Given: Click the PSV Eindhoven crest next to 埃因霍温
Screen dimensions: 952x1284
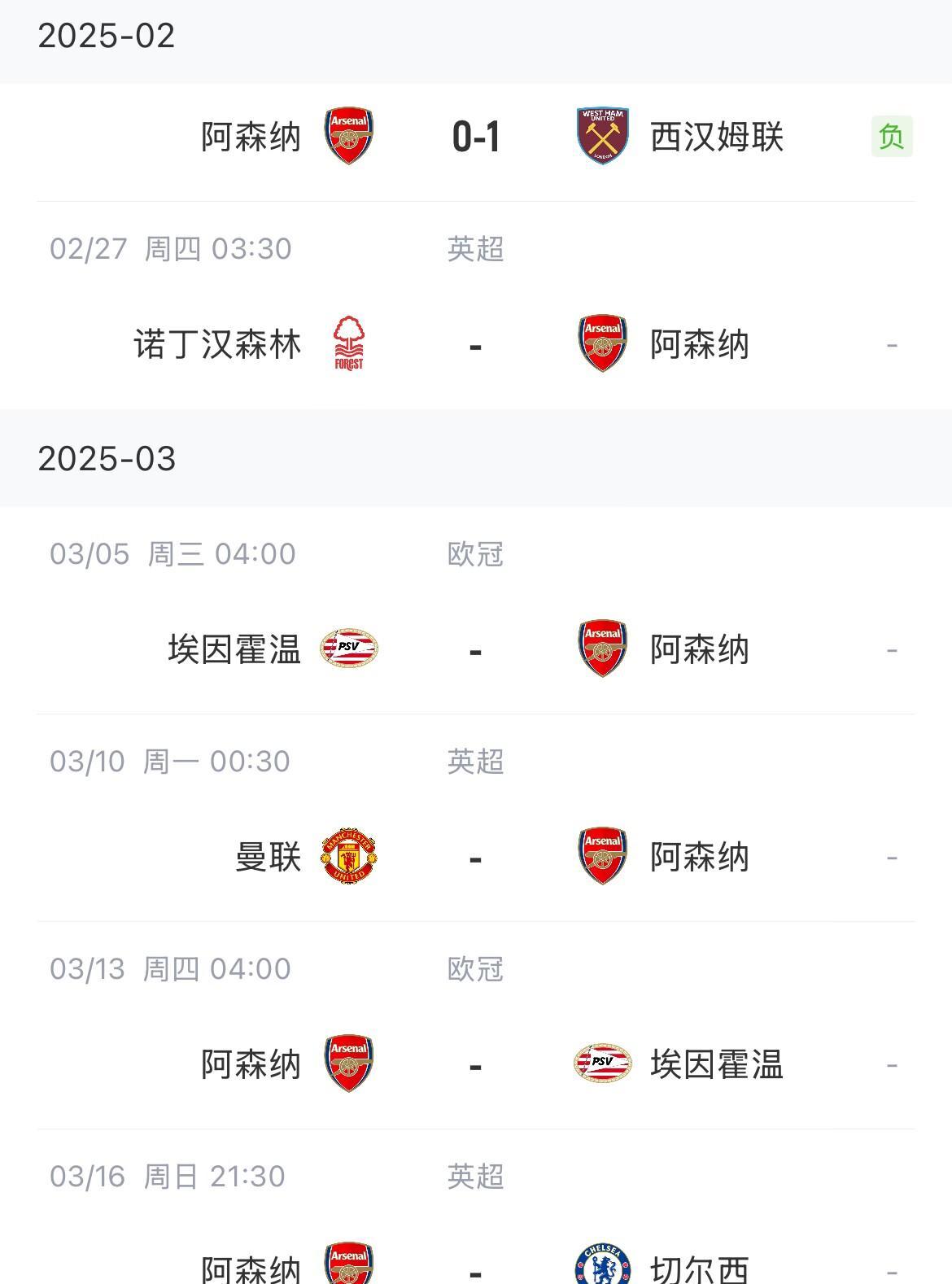Looking at the screenshot, I should 348,649.
